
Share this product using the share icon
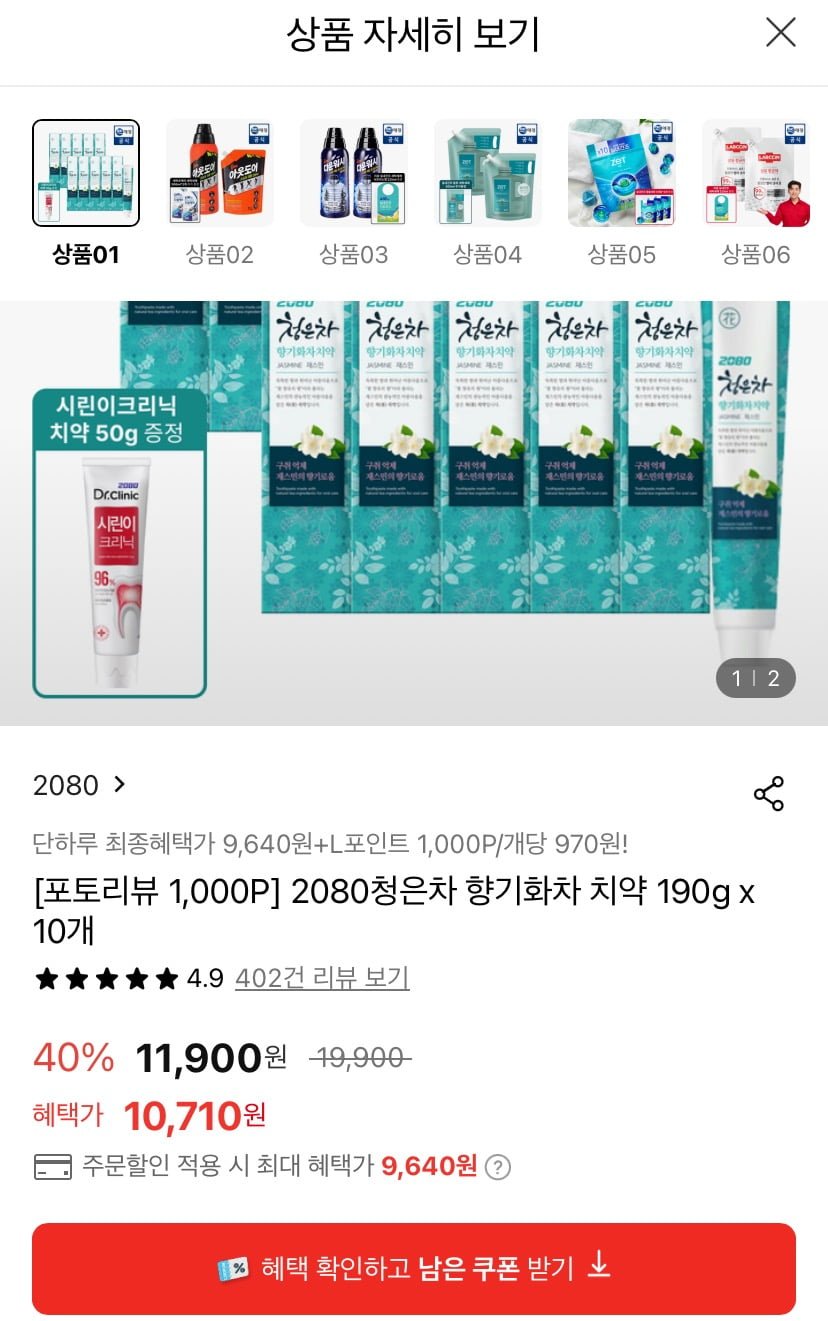coord(770,793)
